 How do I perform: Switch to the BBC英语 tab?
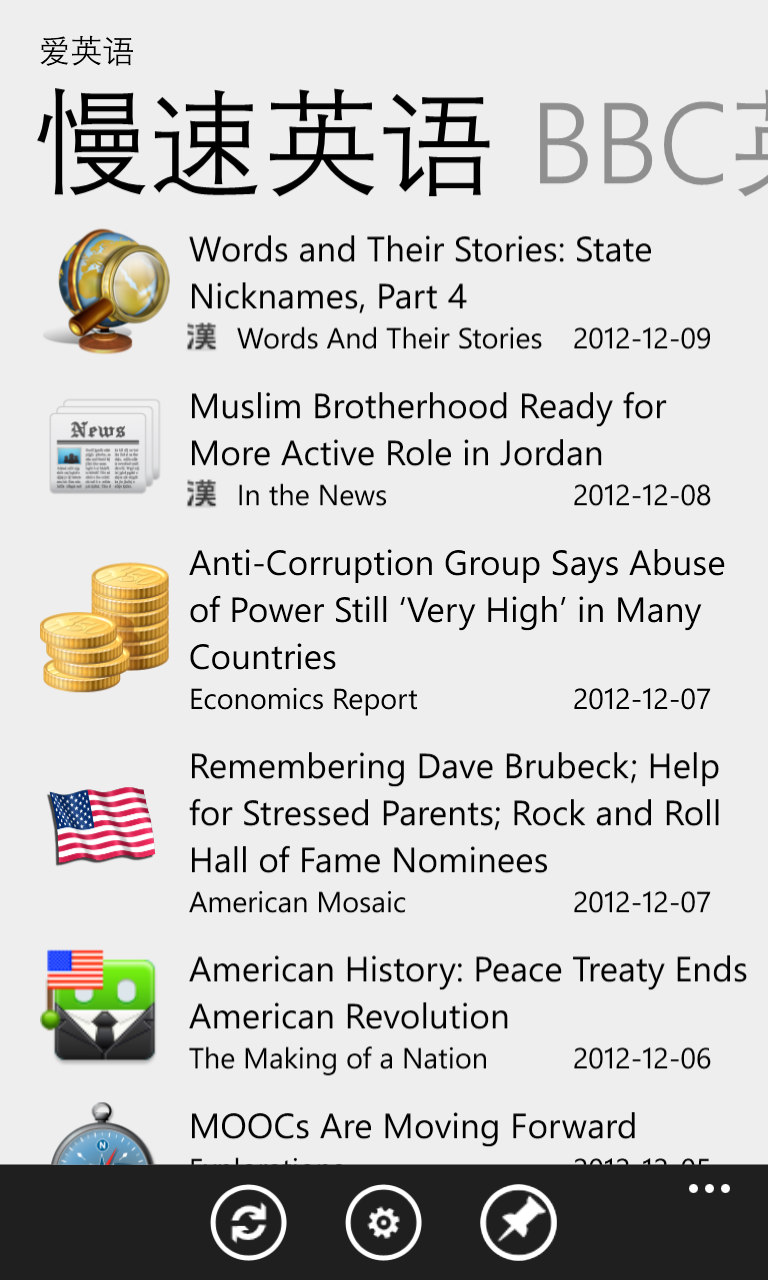[x=651, y=143]
